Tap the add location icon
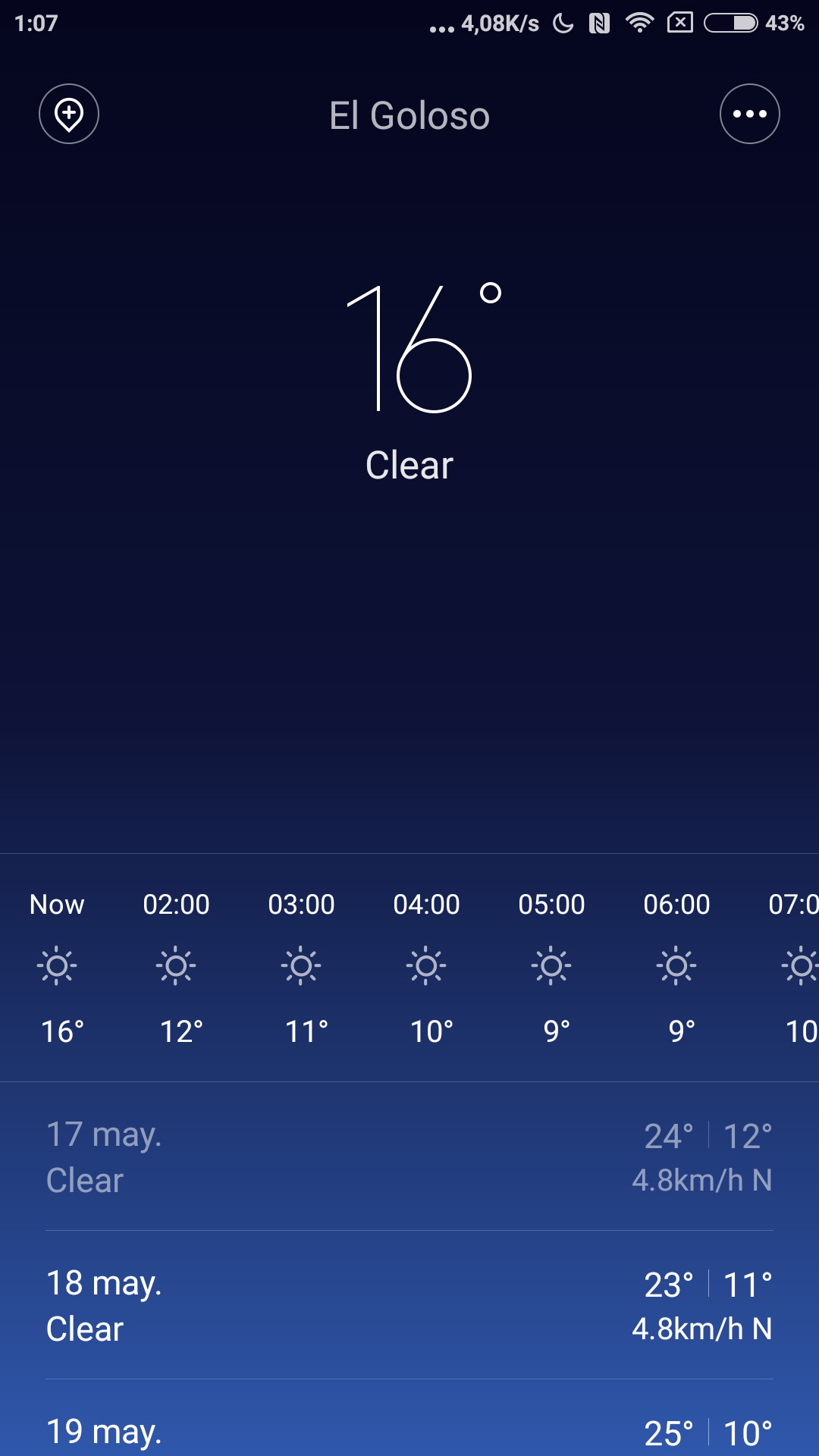819x1456 pixels. click(x=69, y=114)
